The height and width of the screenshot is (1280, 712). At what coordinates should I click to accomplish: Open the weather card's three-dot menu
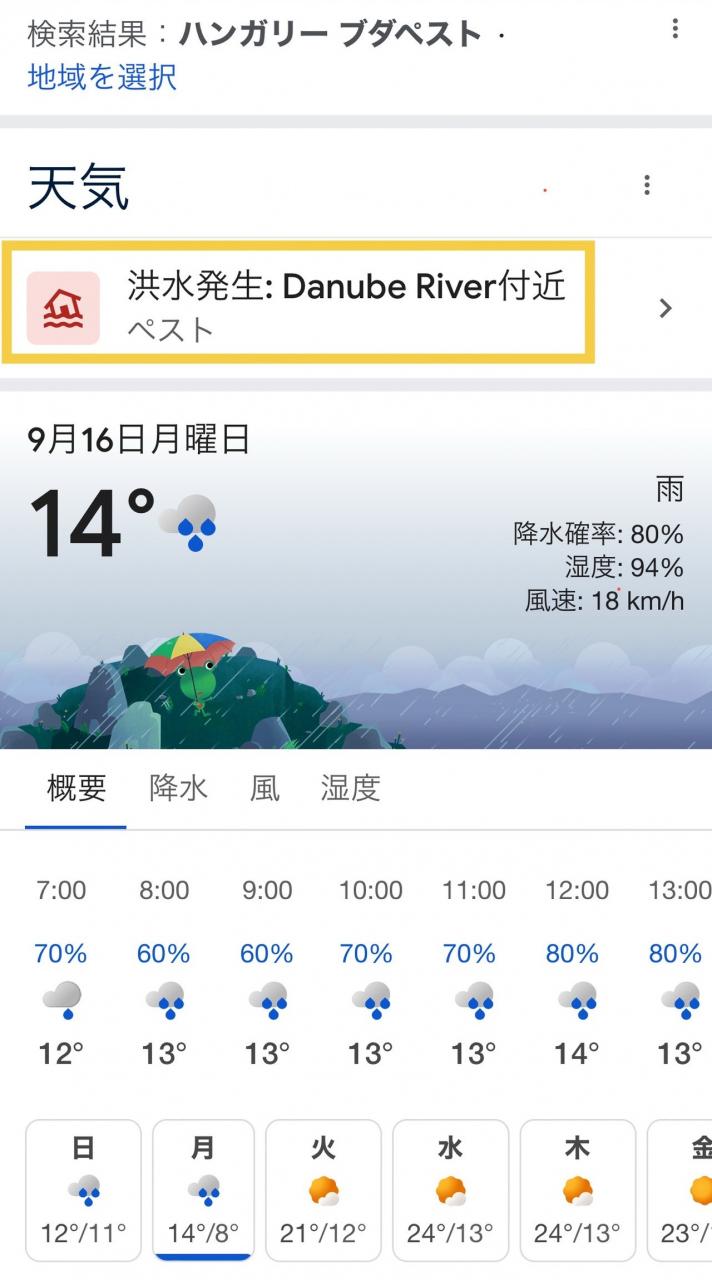tap(648, 185)
